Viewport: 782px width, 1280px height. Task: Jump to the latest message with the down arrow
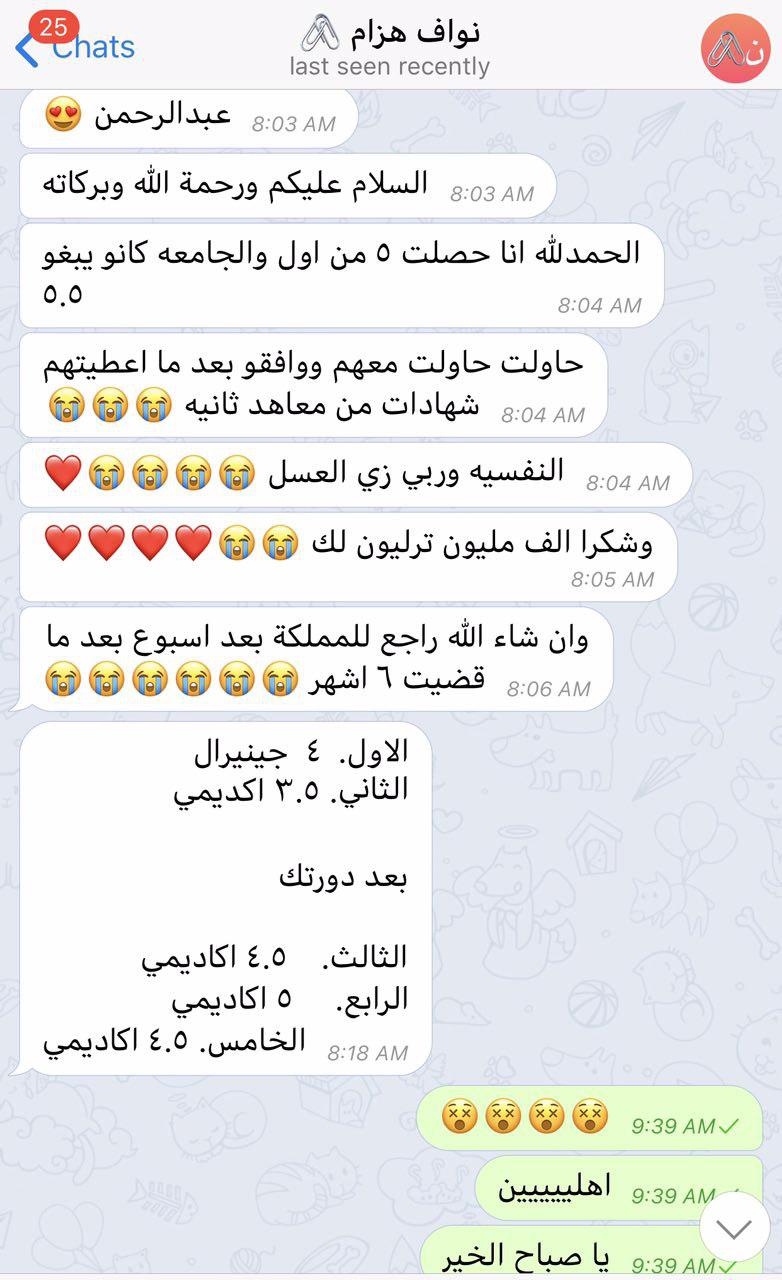point(734,1228)
